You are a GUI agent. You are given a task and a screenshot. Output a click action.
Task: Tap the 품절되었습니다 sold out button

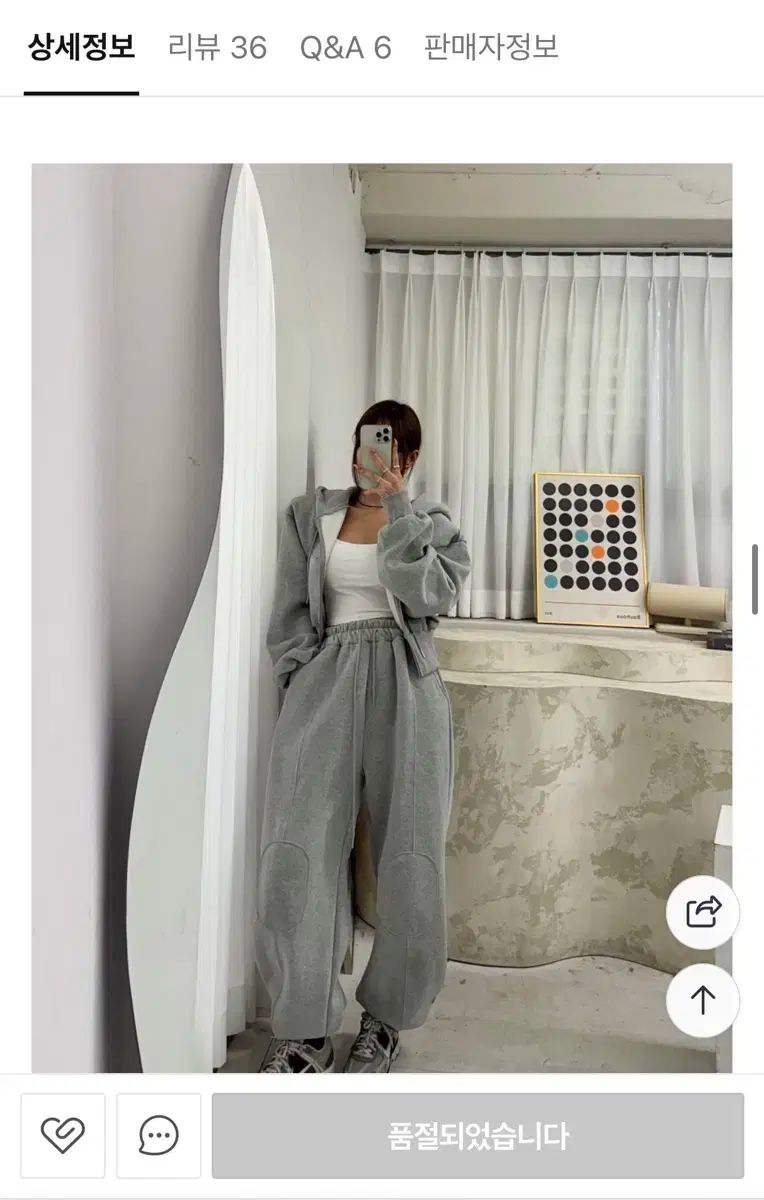(x=478, y=1135)
